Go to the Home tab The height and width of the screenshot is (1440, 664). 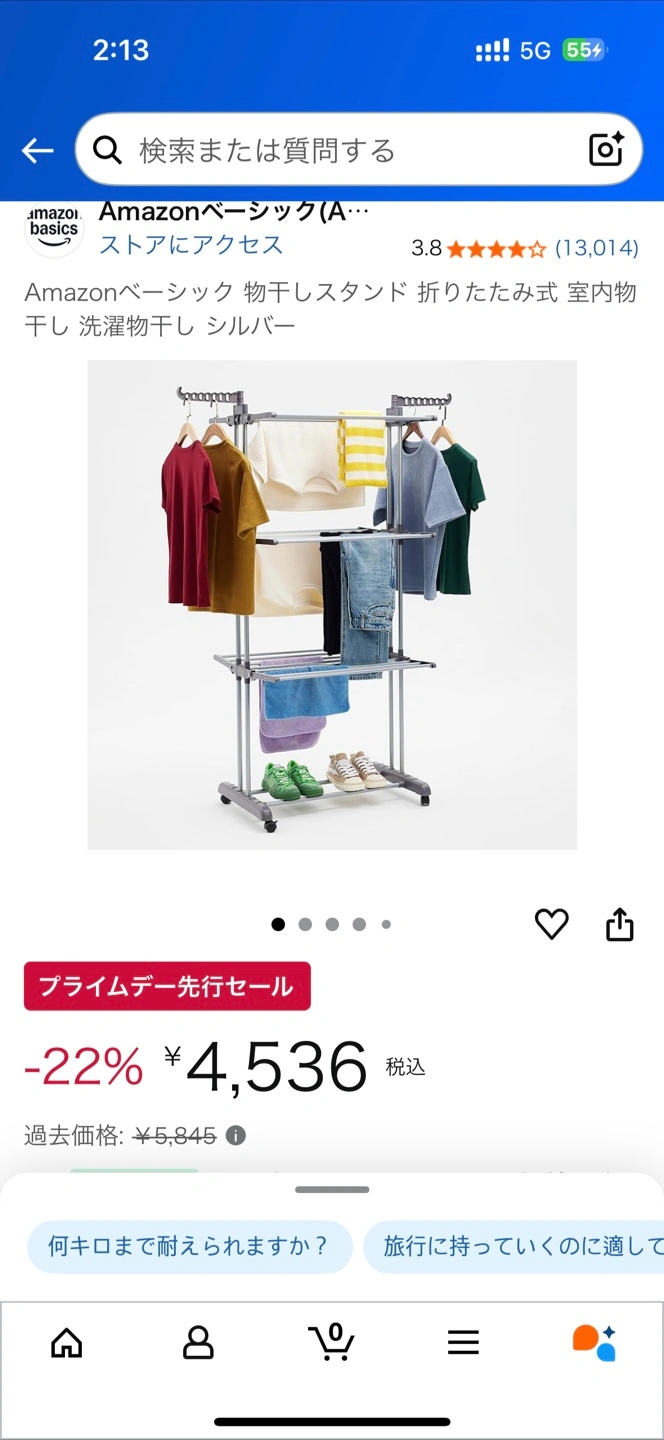(x=67, y=1342)
